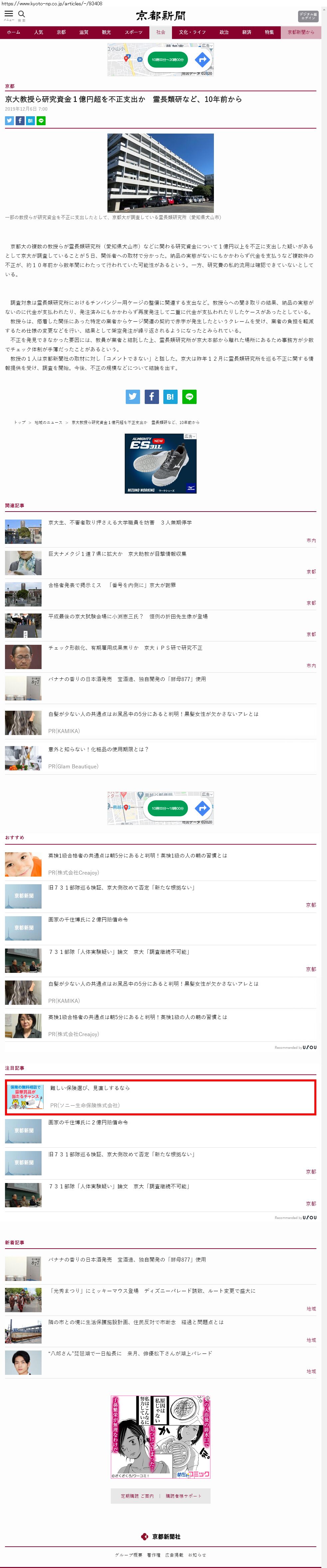
Task: Tap the large Facebook share button after the article
Action: point(151,396)
